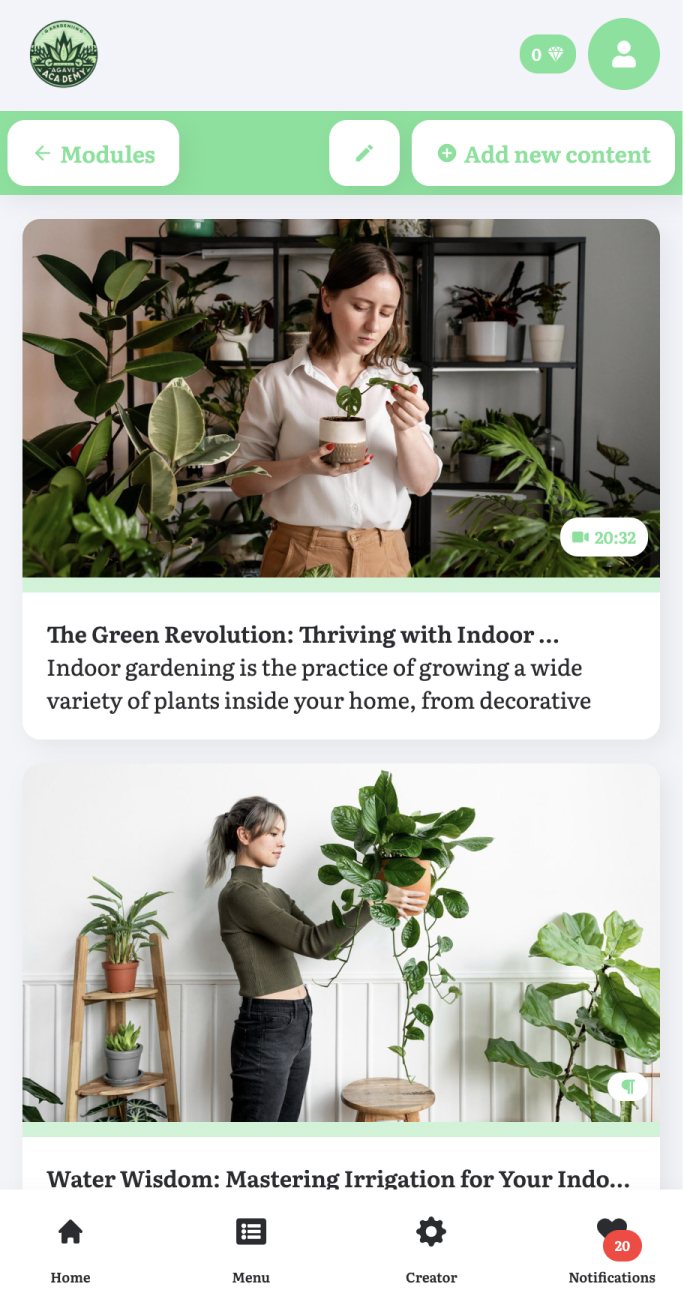Open the user profile avatar
The image size is (683, 1301).
pos(623,54)
